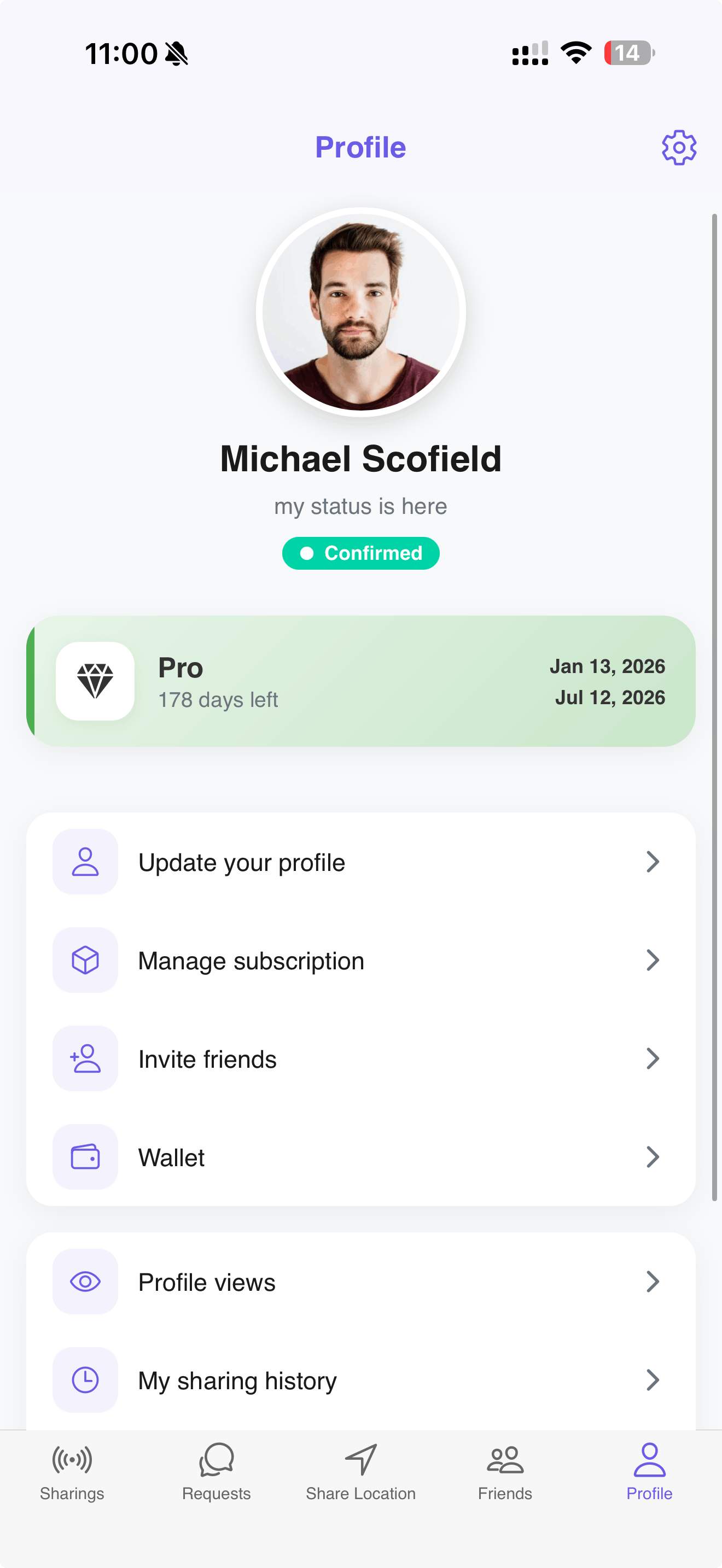Click the Manage subscription box icon

click(85, 960)
